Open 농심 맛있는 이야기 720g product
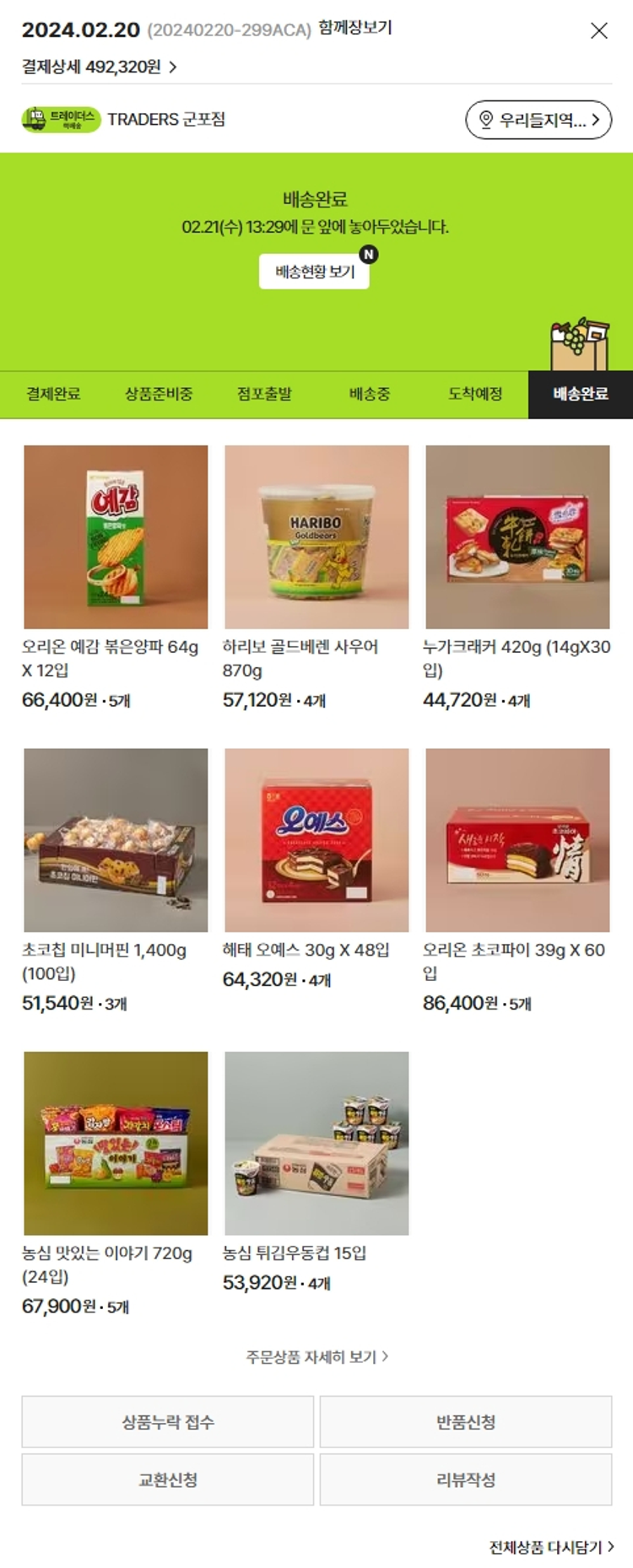The image size is (633, 1568). coord(116,1143)
